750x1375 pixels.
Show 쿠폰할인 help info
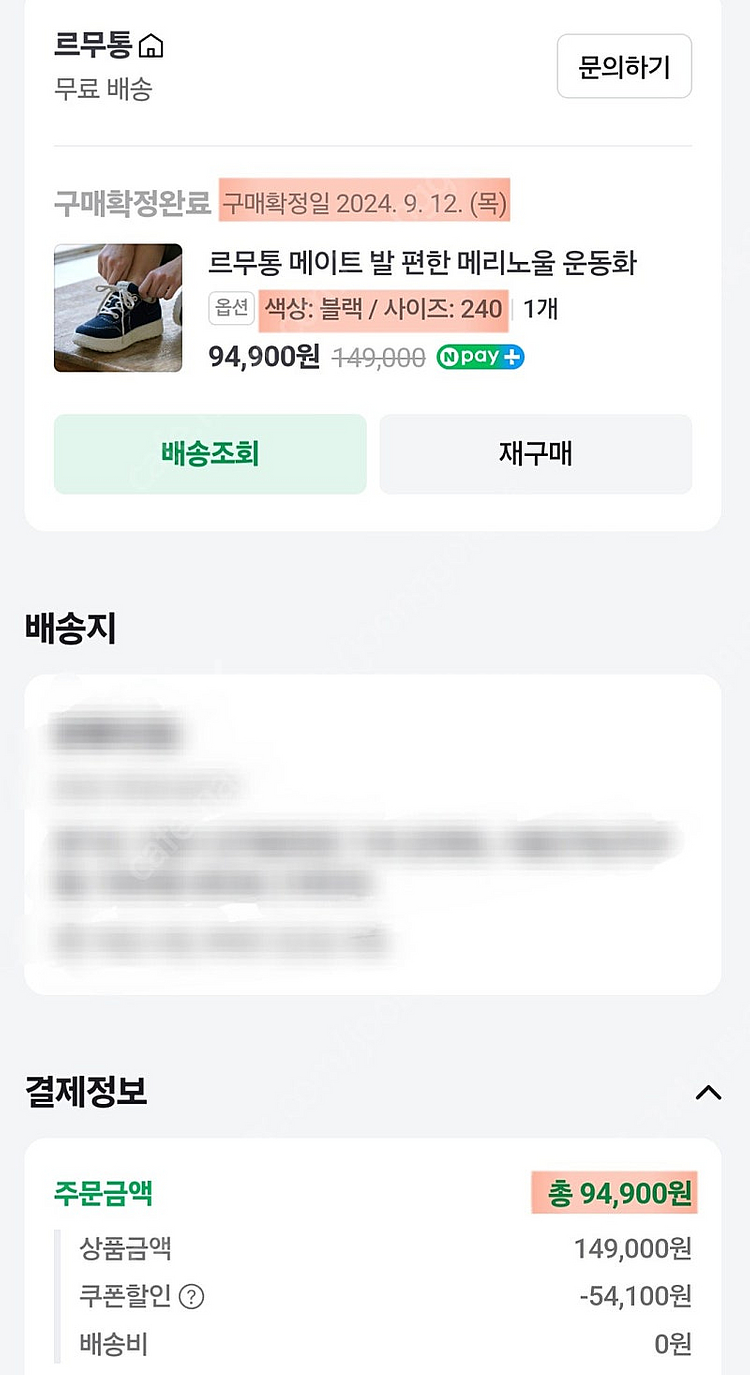coord(191,1297)
